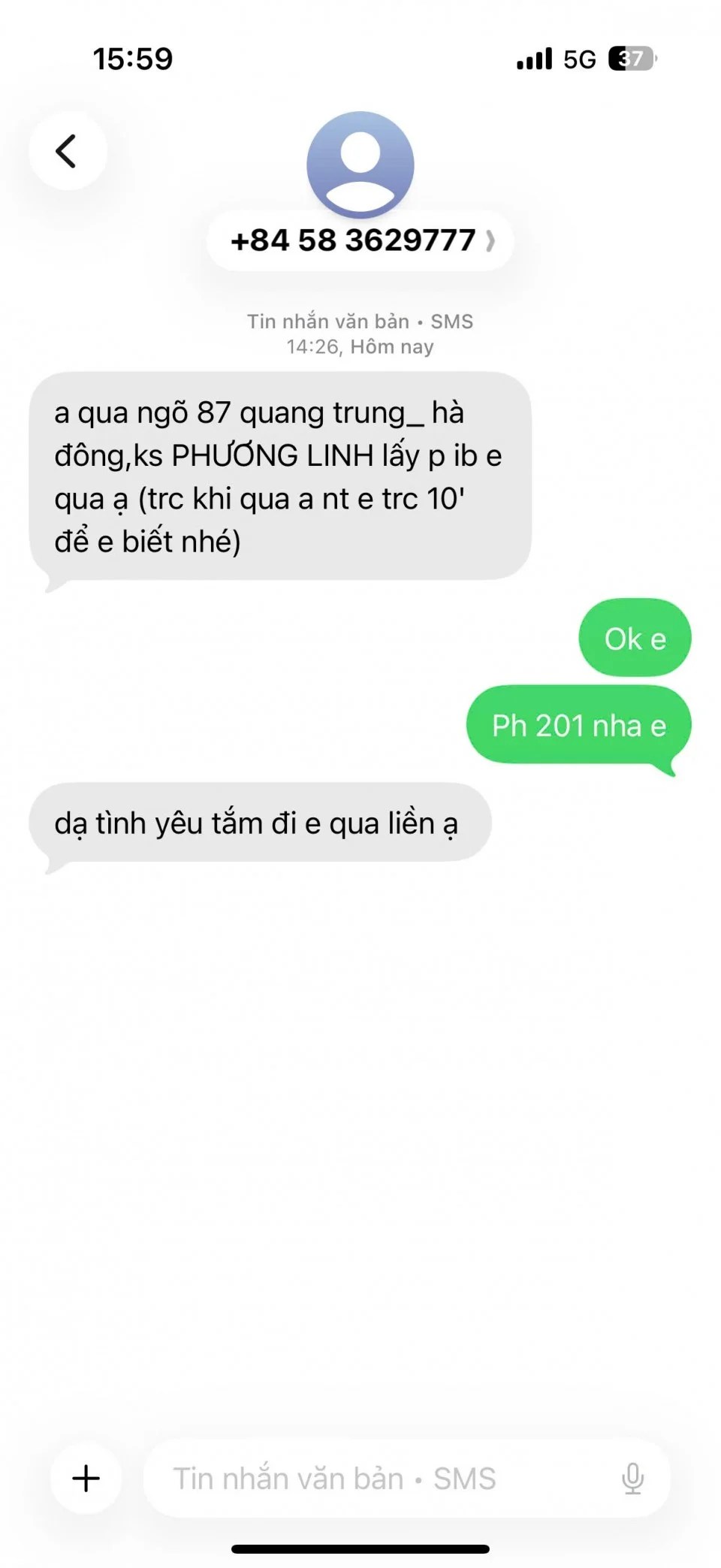
Task: Open contact details for +84 58 3629777
Action: click(x=360, y=241)
